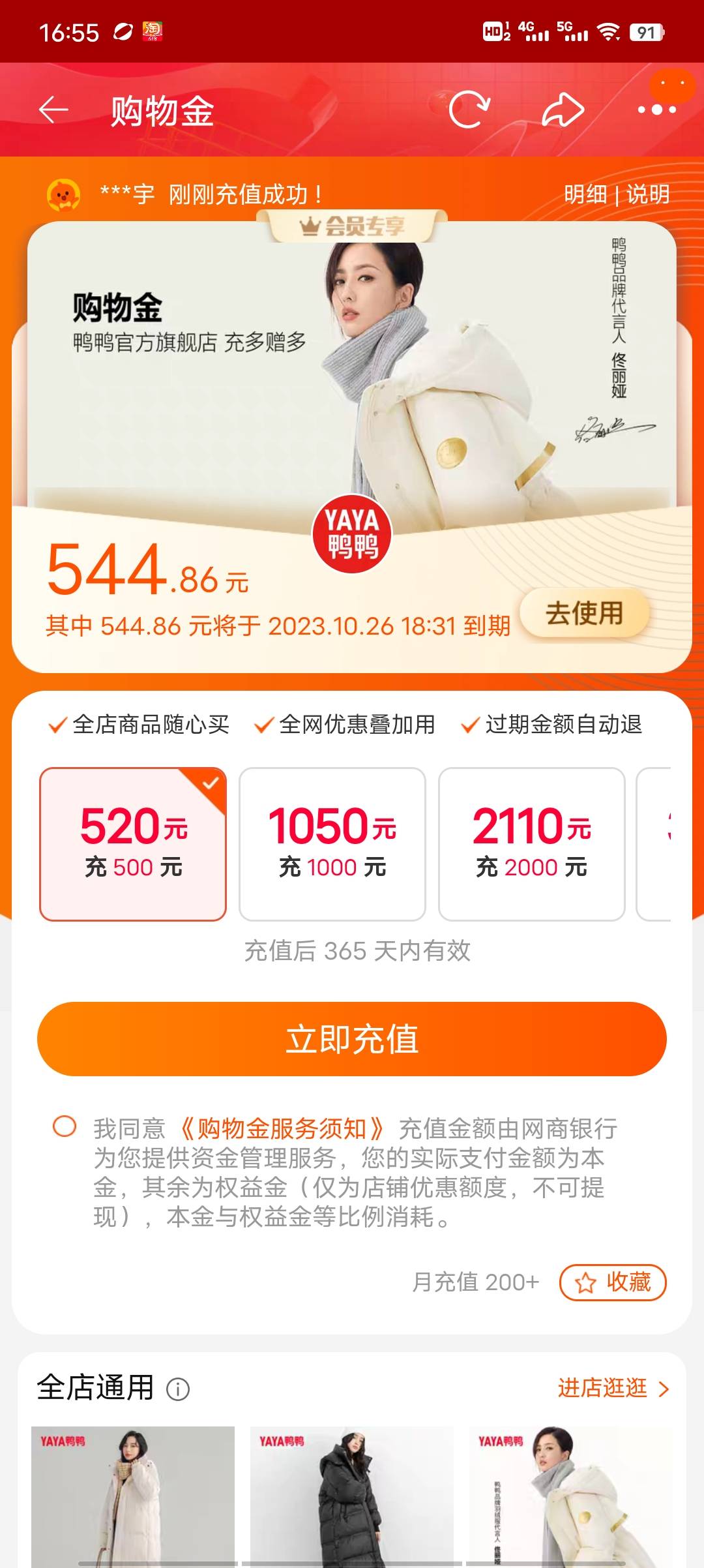Viewport: 704px width, 1568px height.
Task: Share this 购物金 page
Action: pyautogui.click(x=563, y=110)
